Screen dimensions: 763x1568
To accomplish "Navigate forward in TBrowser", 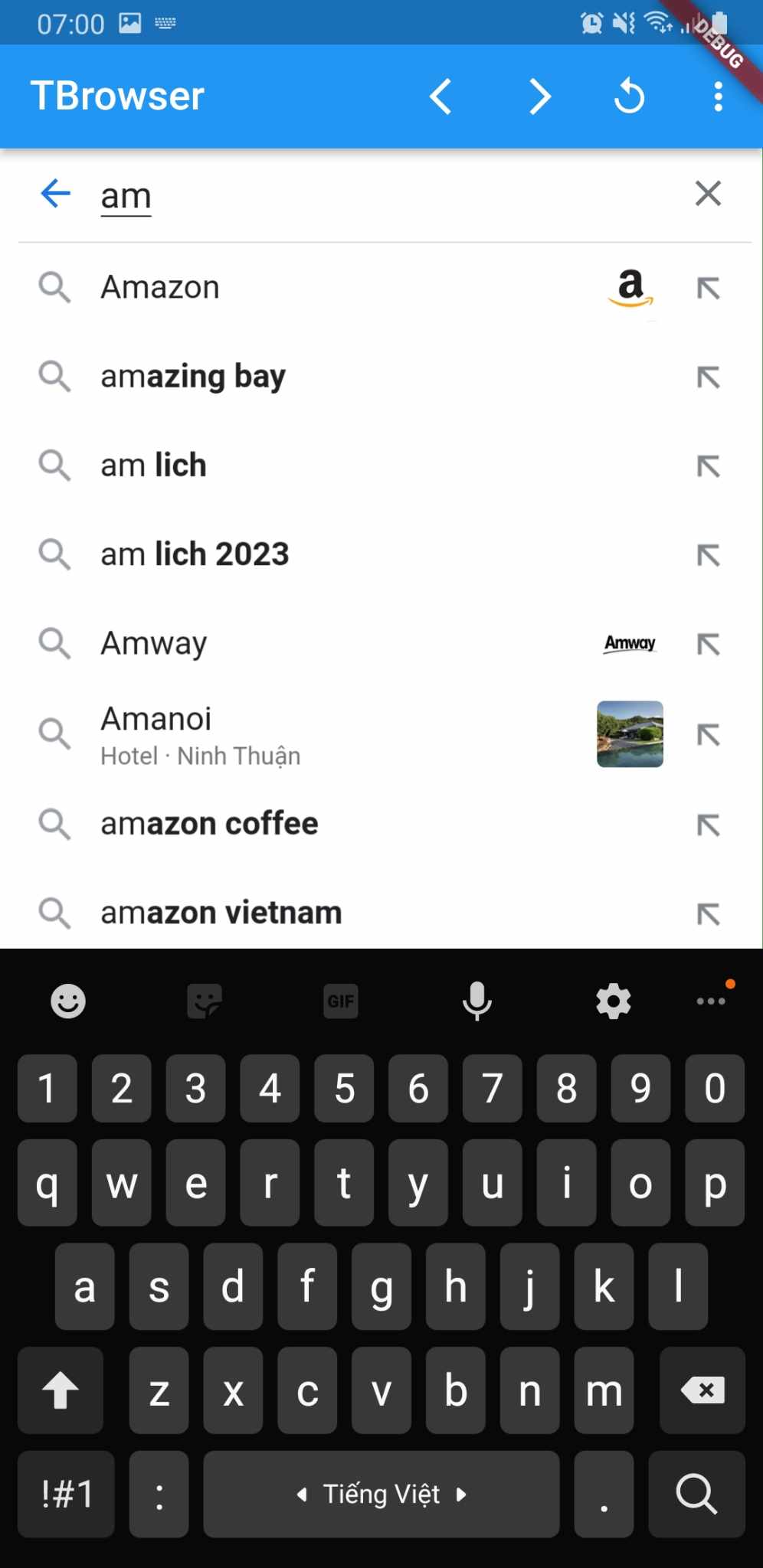I will pyautogui.click(x=540, y=97).
